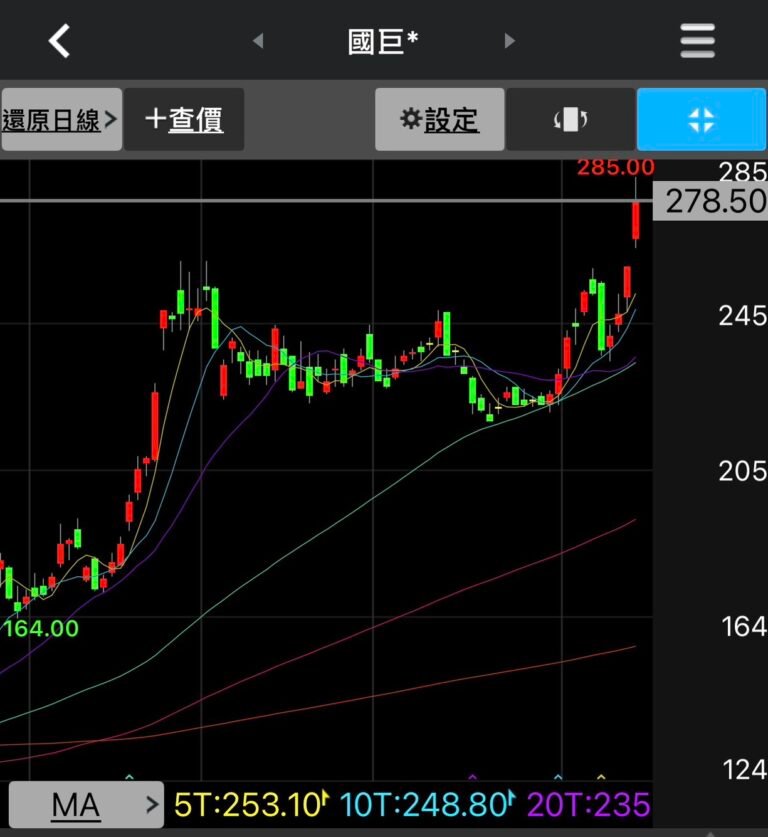Viewport: 768px width, 837px height.
Task: Tap the 查價 price lookup button
Action: click(184, 120)
